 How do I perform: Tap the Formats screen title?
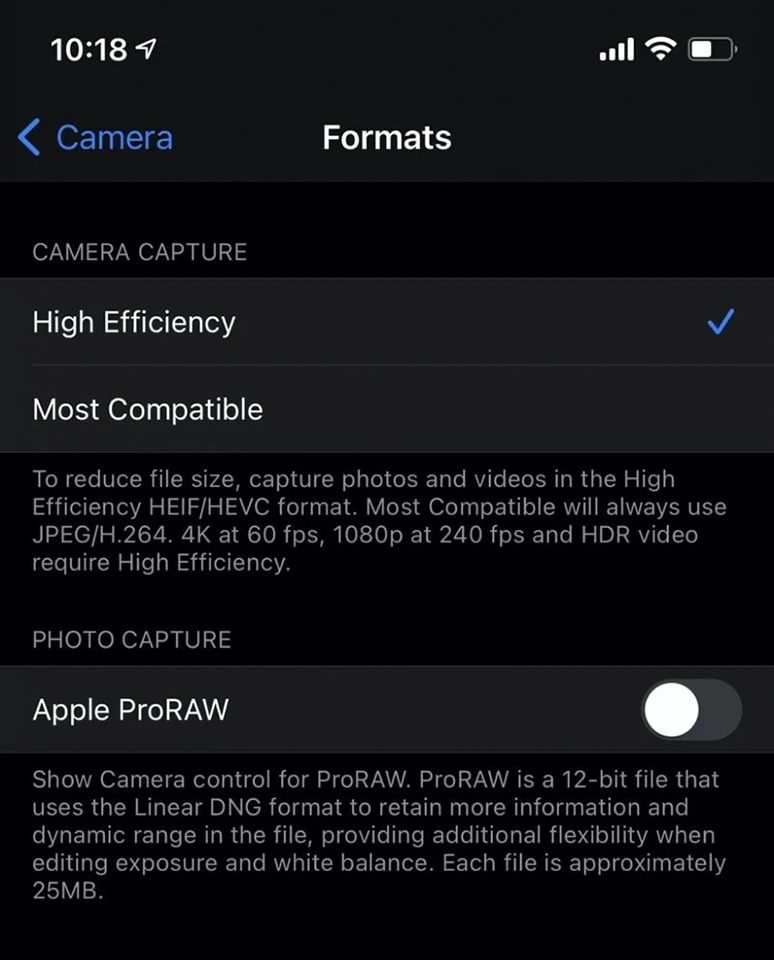click(386, 138)
